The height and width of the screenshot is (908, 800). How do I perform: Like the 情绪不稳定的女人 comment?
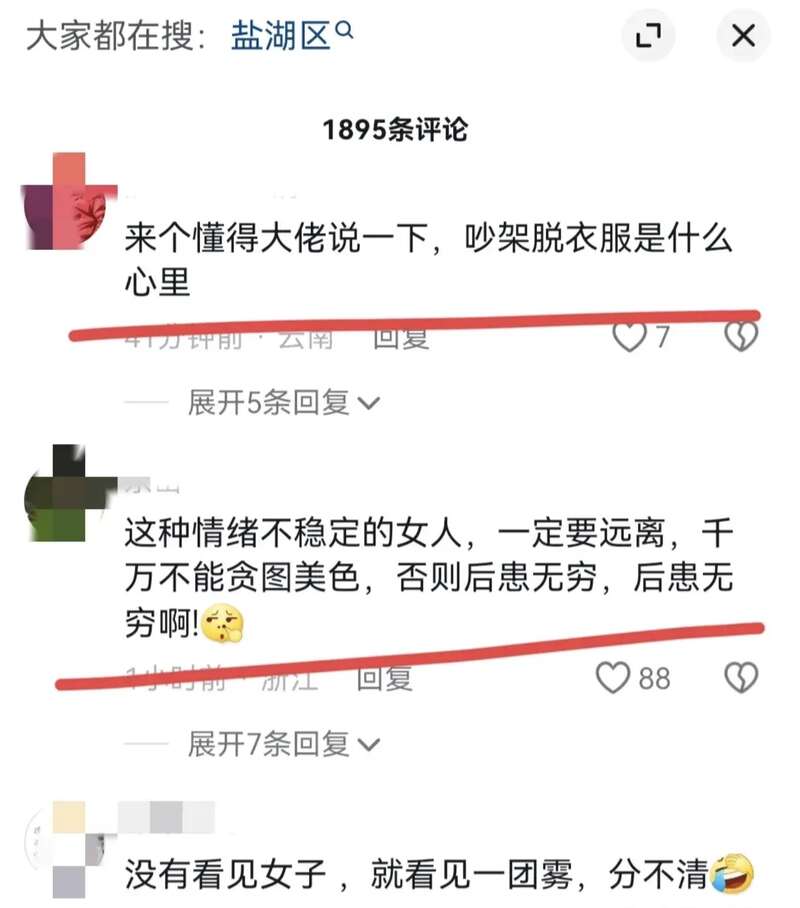pyautogui.click(x=613, y=679)
